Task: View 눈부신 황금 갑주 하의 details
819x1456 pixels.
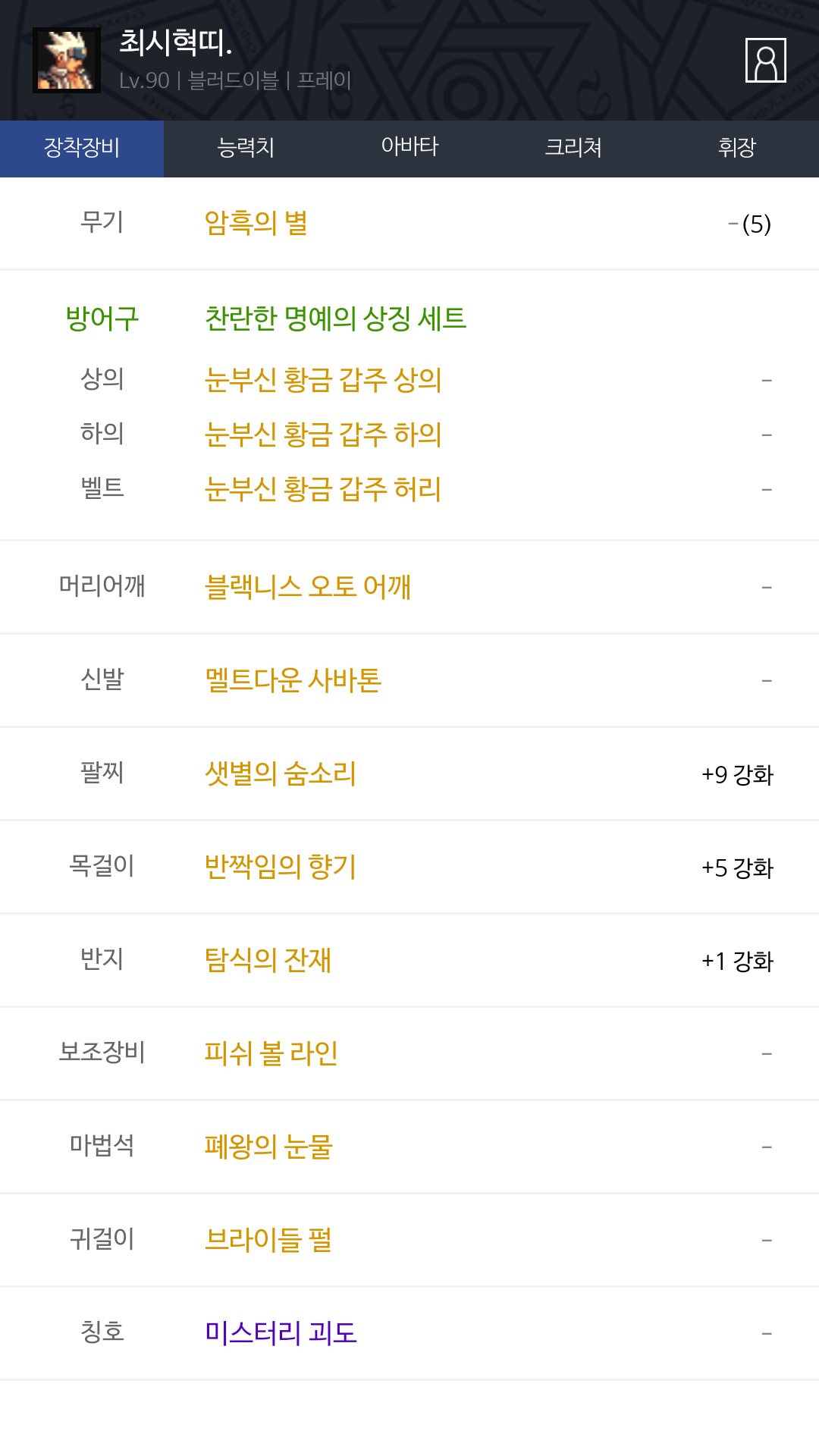Action: coord(323,435)
